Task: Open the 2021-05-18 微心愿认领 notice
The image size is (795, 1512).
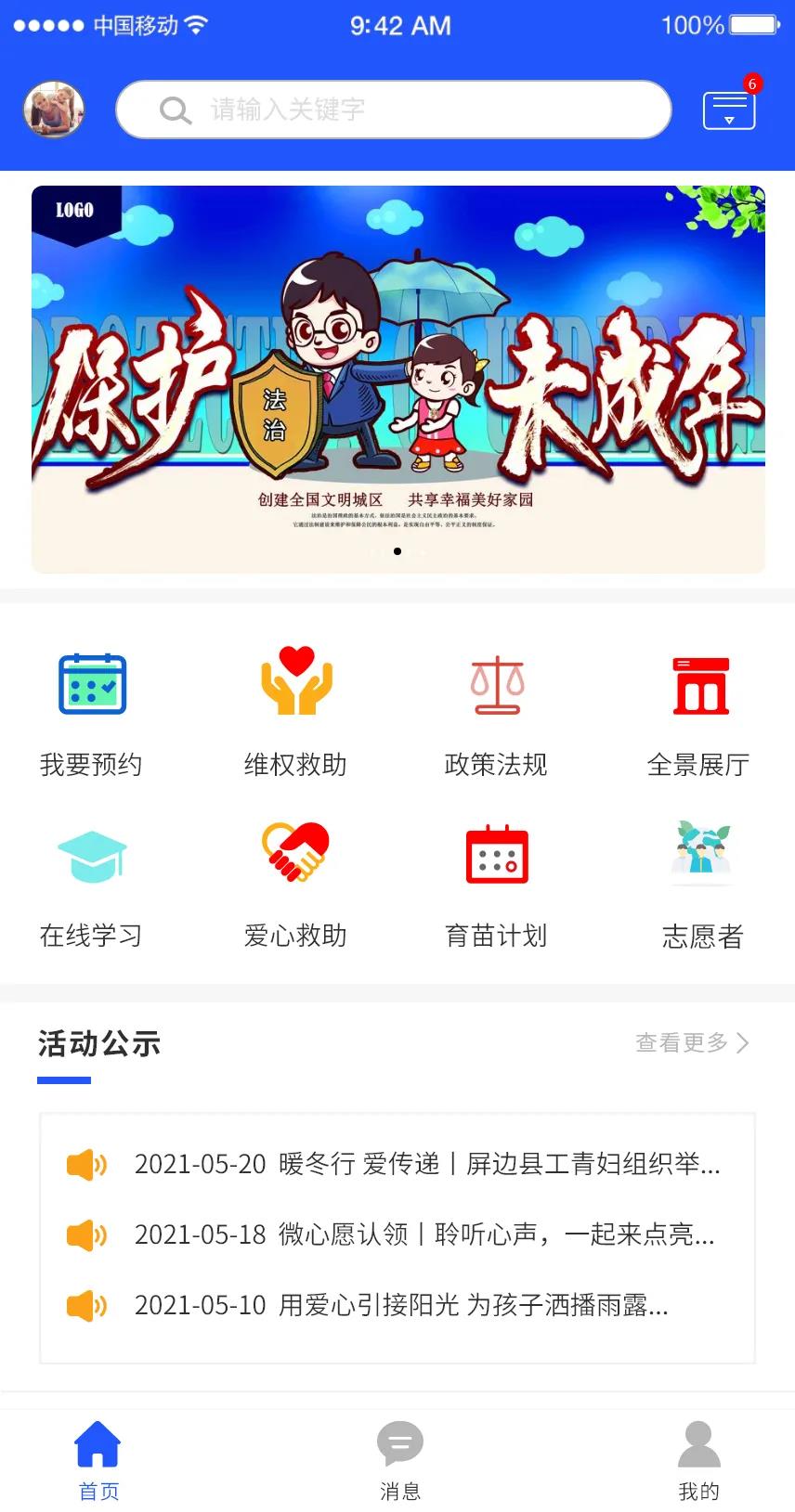Action: click(424, 1234)
